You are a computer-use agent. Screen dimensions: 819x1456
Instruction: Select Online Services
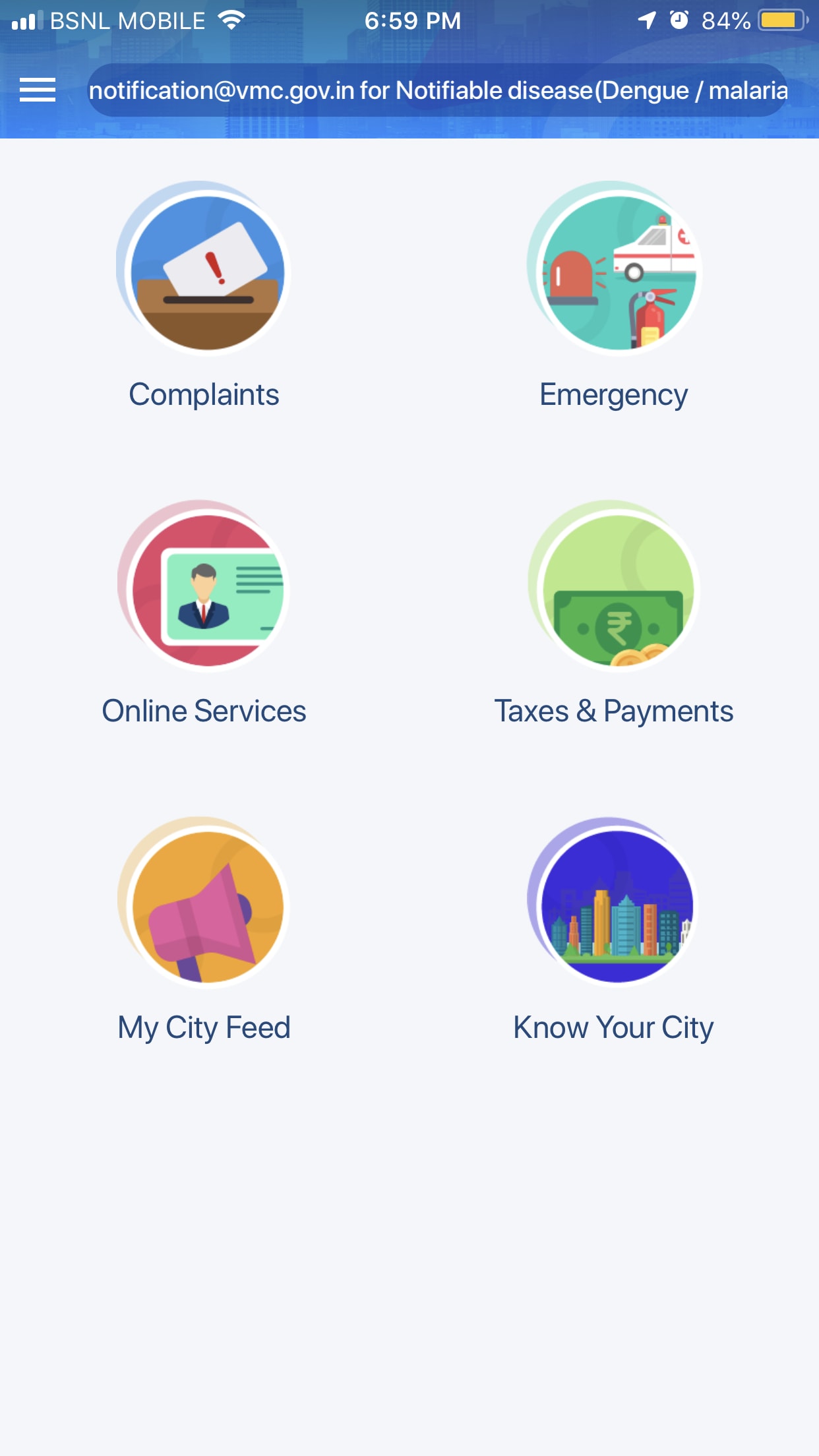(x=205, y=588)
